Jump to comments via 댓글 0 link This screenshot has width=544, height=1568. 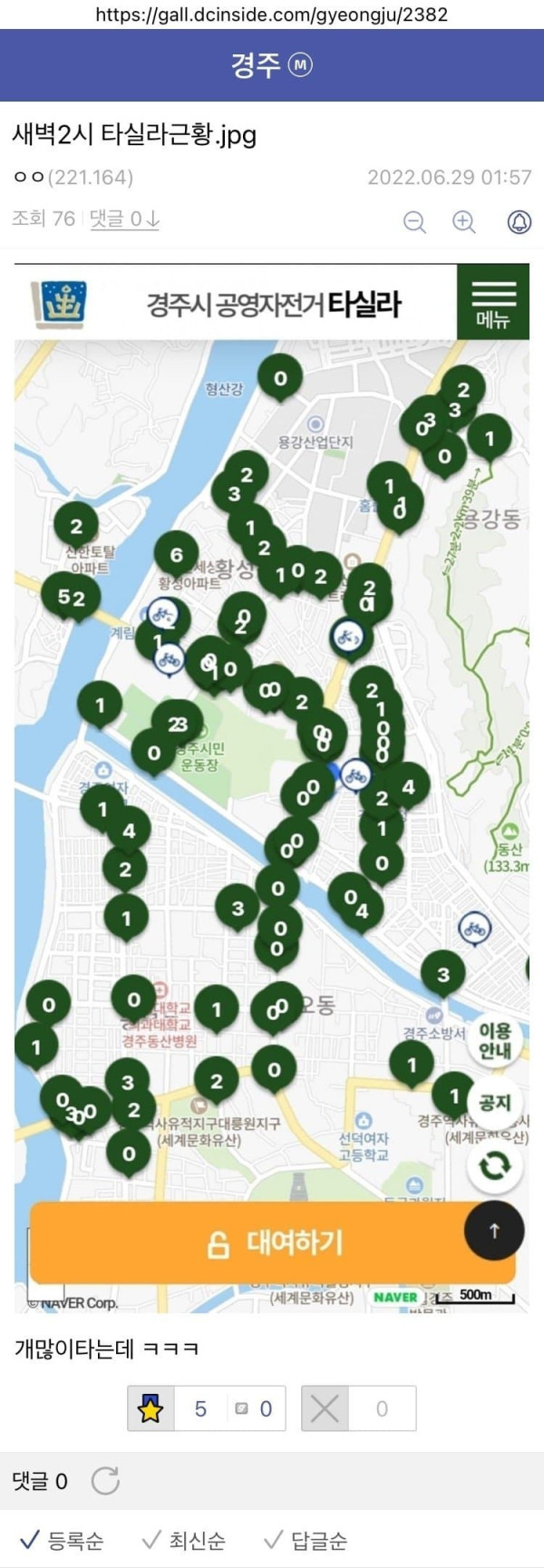pos(124,219)
